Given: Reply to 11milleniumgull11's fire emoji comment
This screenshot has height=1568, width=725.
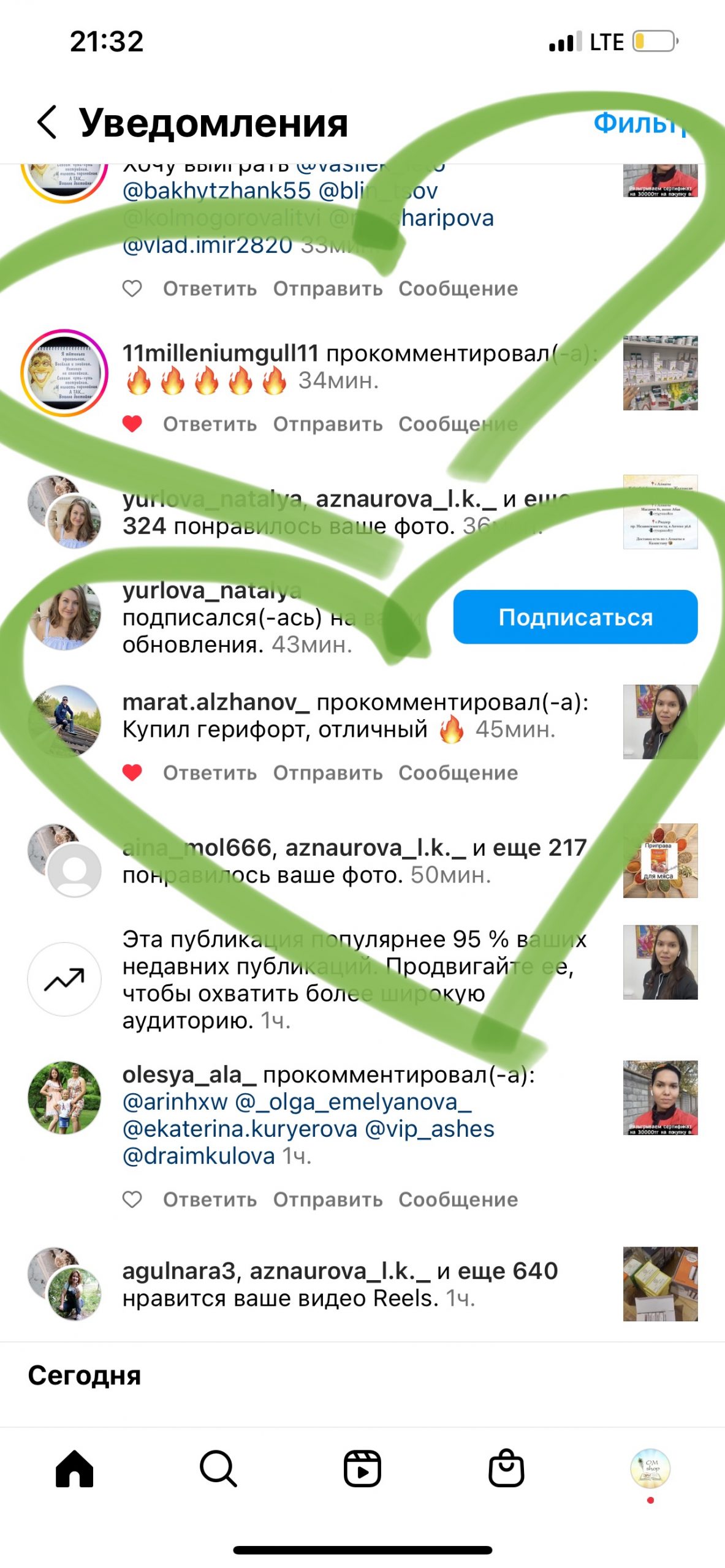Looking at the screenshot, I should (210, 424).
